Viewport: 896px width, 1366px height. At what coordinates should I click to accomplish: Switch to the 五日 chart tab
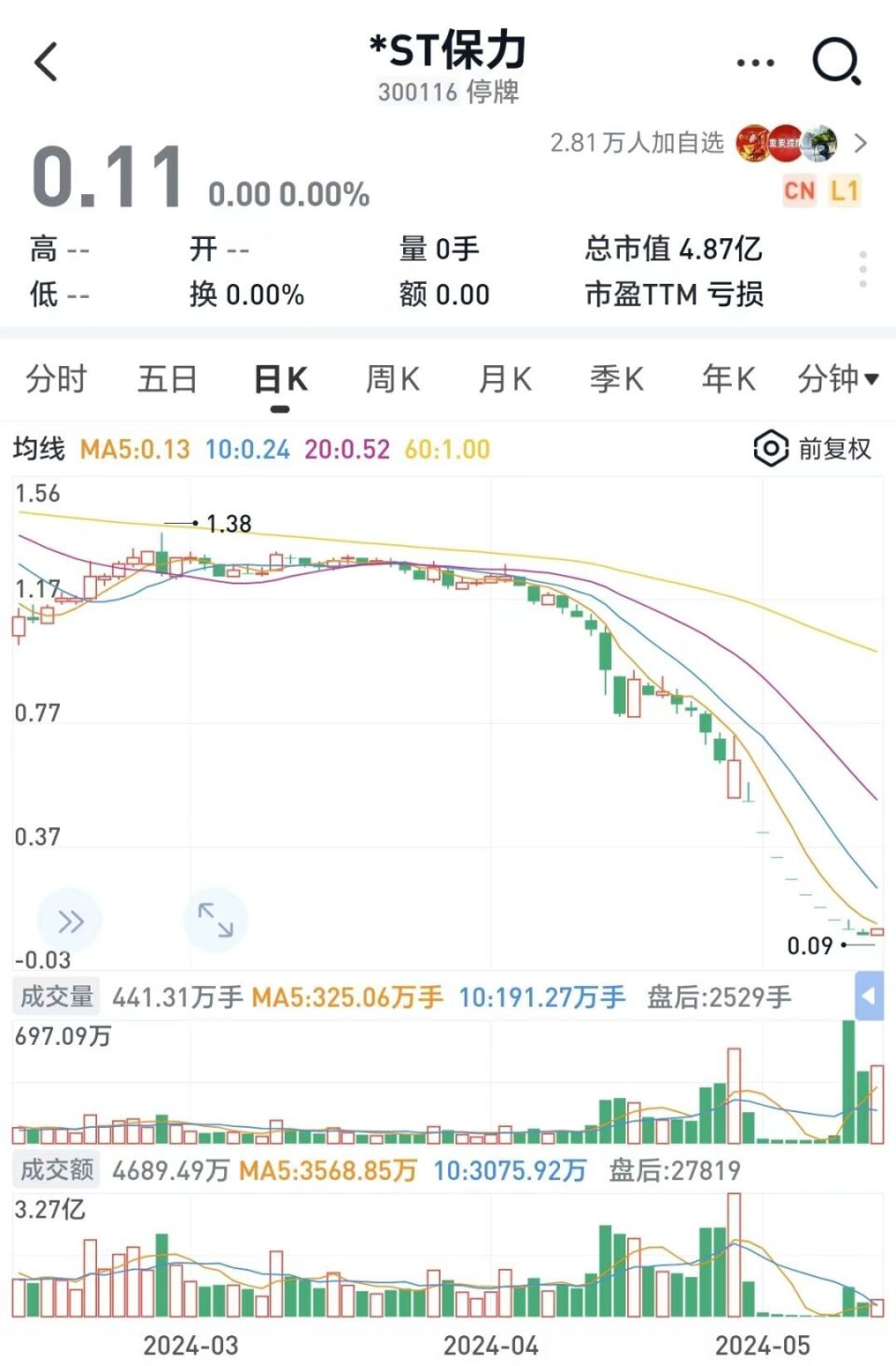[168, 379]
